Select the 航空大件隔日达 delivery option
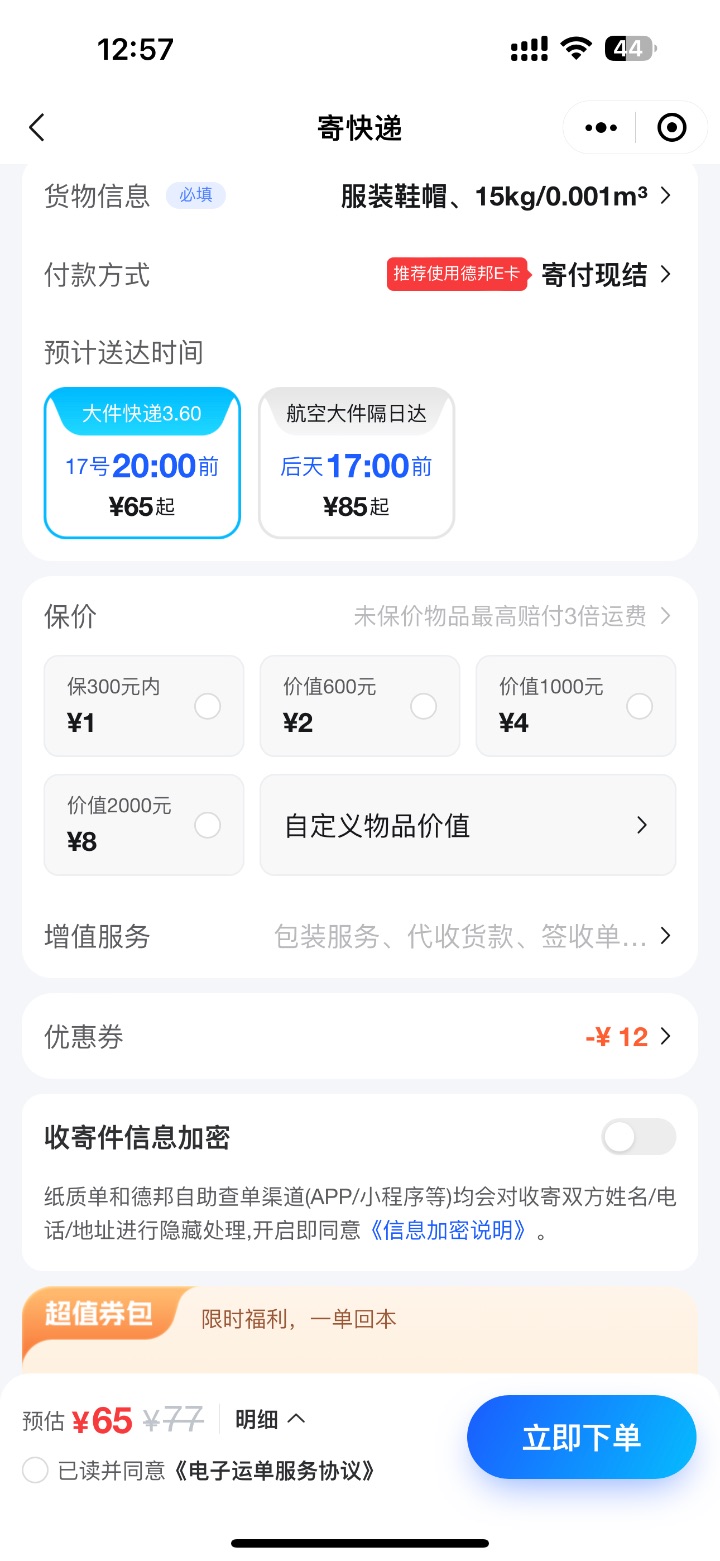The image size is (720, 1561). coord(357,463)
